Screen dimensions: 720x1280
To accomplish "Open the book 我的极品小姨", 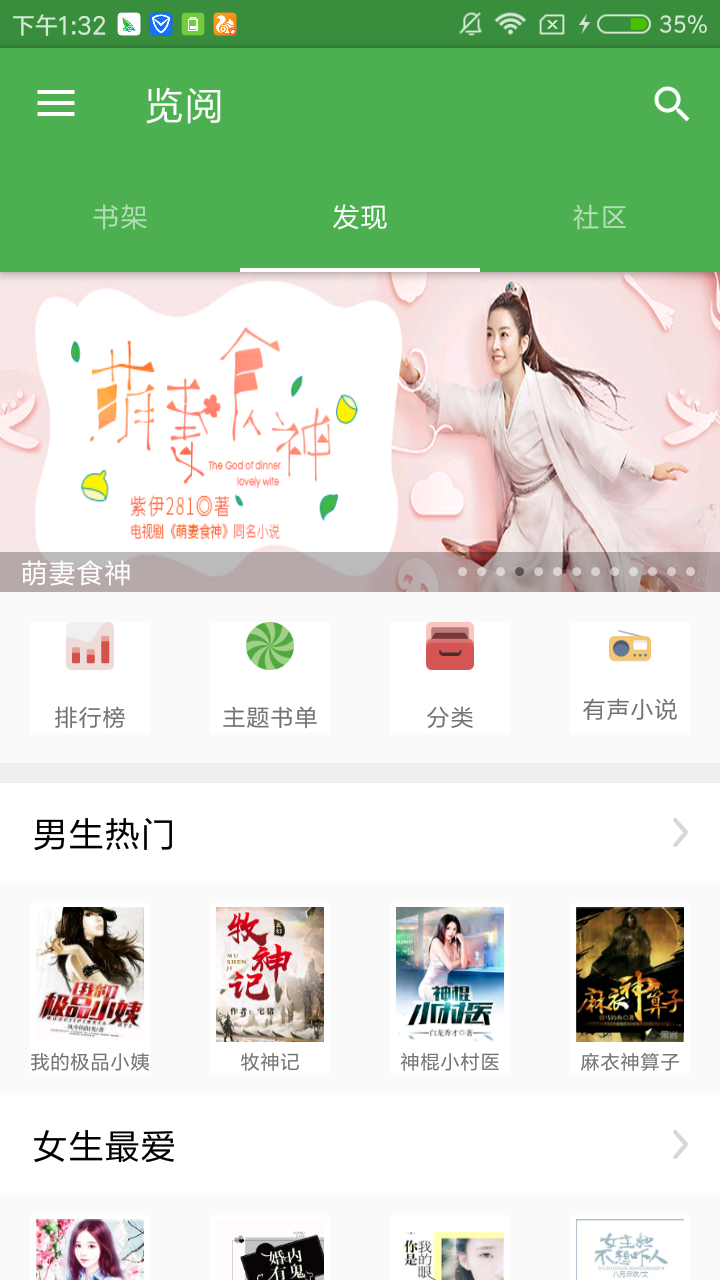I will pos(90,988).
